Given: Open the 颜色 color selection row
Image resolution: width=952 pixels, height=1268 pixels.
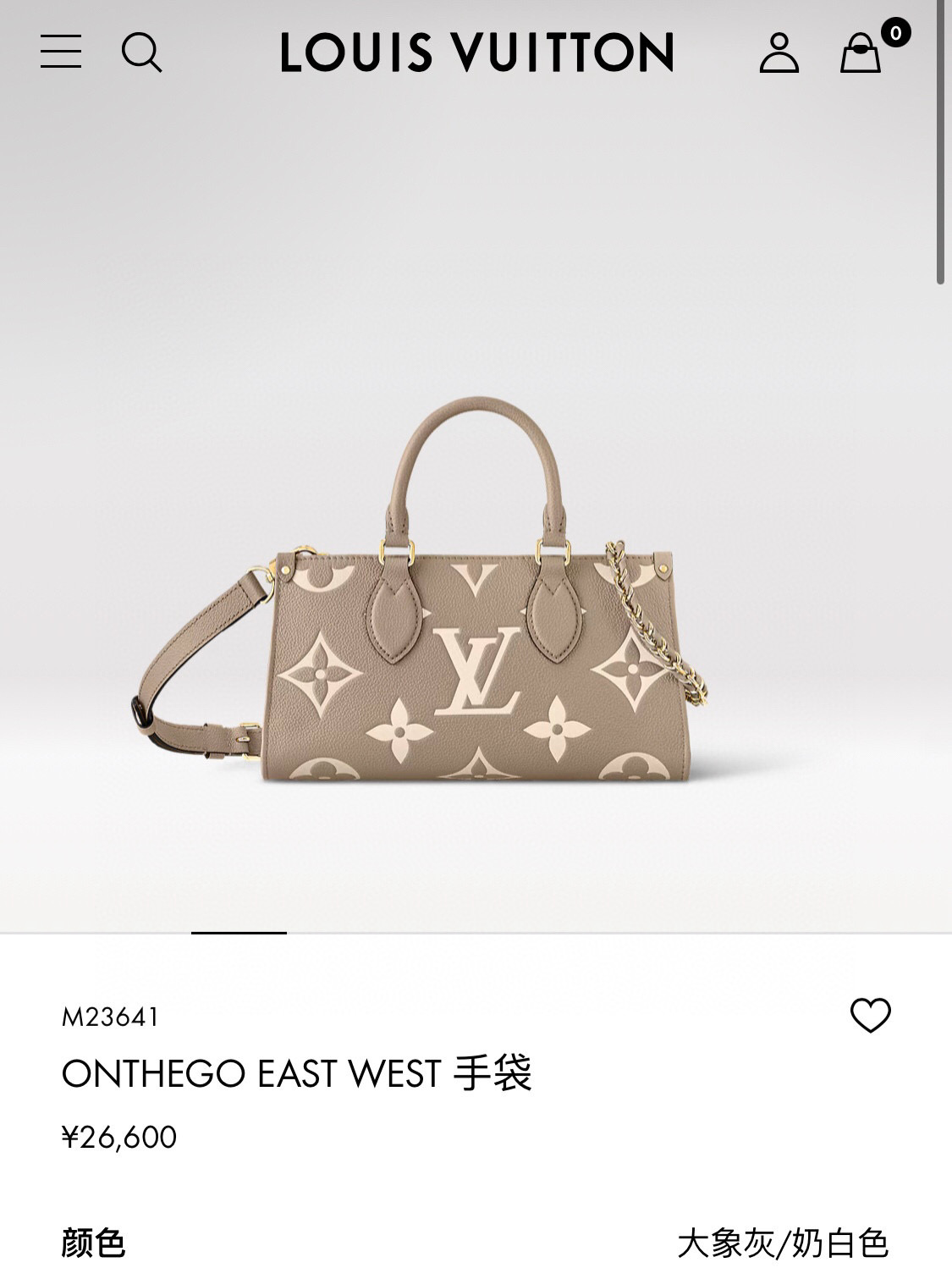Looking at the screenshot, I should tap(476, 1243).
